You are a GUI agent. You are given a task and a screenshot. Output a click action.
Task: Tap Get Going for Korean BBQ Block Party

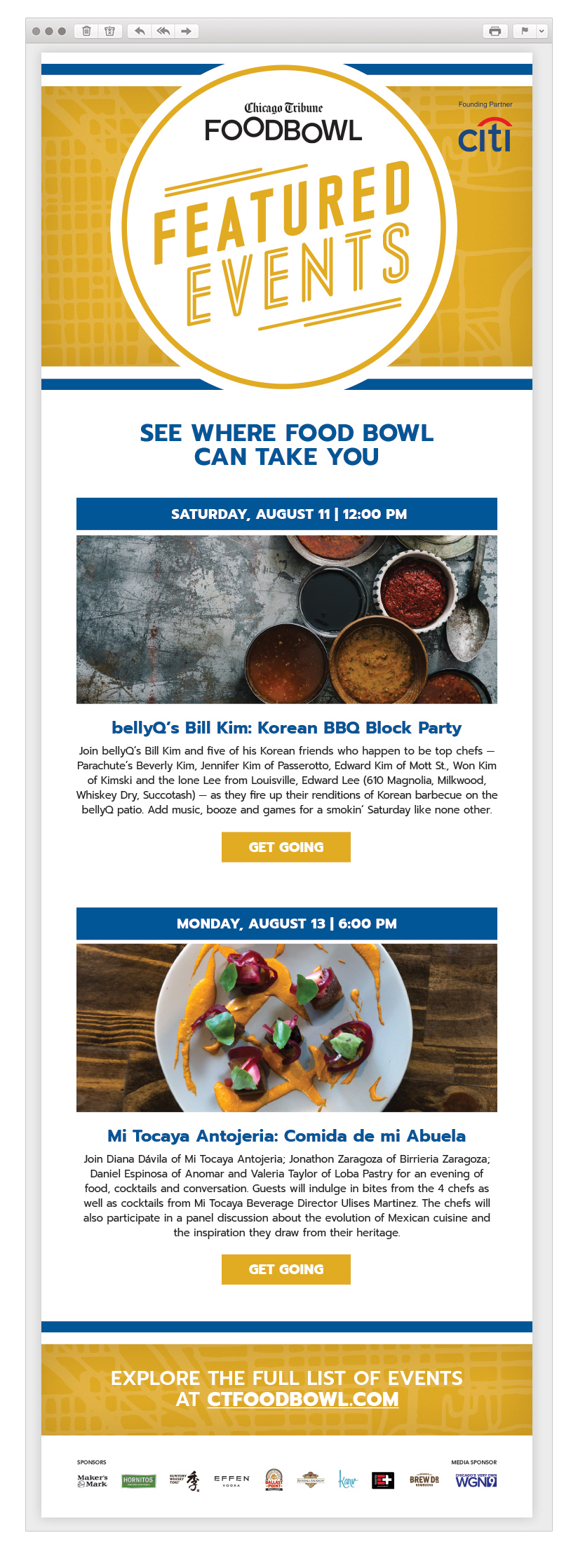pyautogui.click(x=286, y=847)
